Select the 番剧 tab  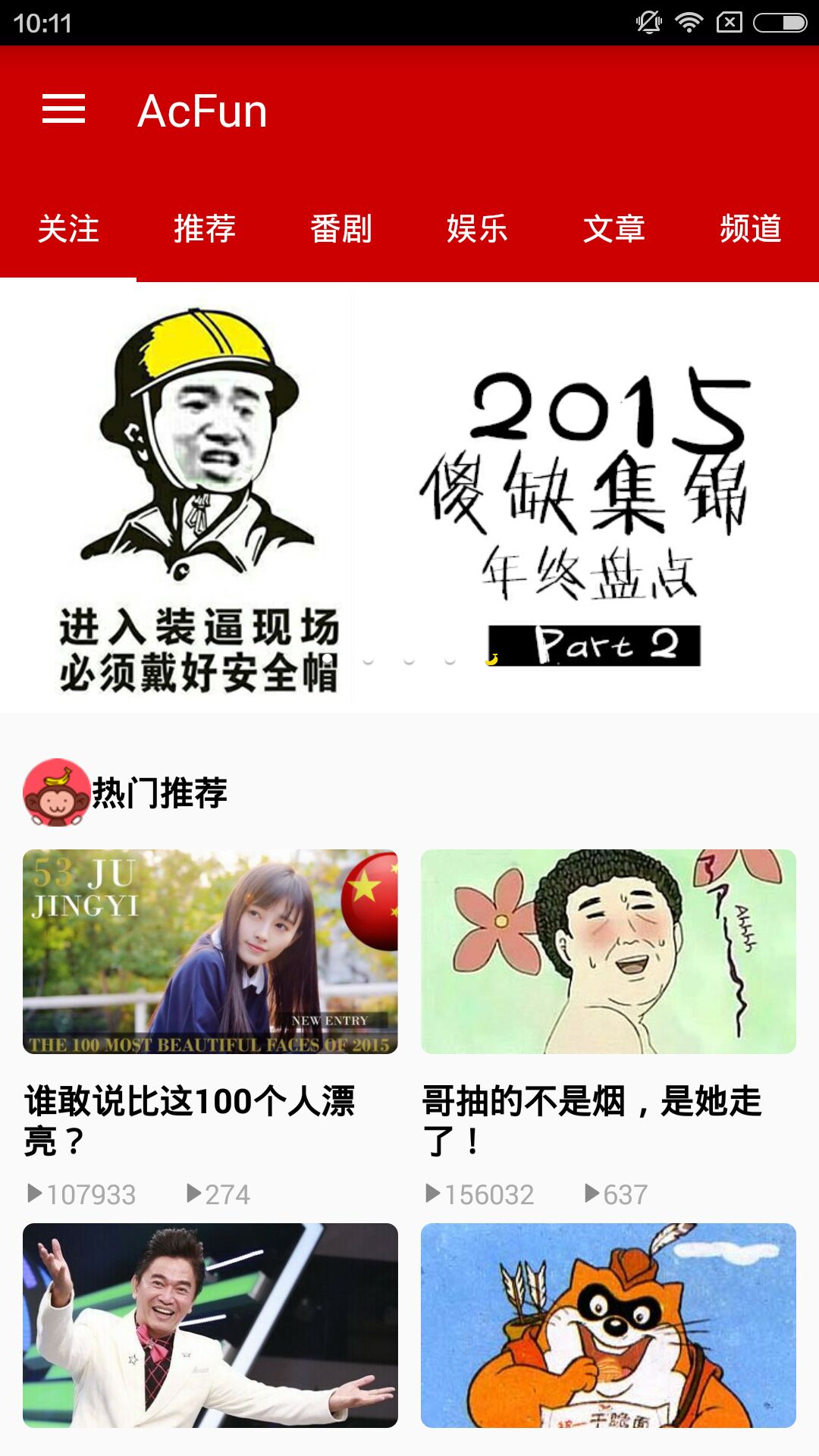tap(341, 229)
